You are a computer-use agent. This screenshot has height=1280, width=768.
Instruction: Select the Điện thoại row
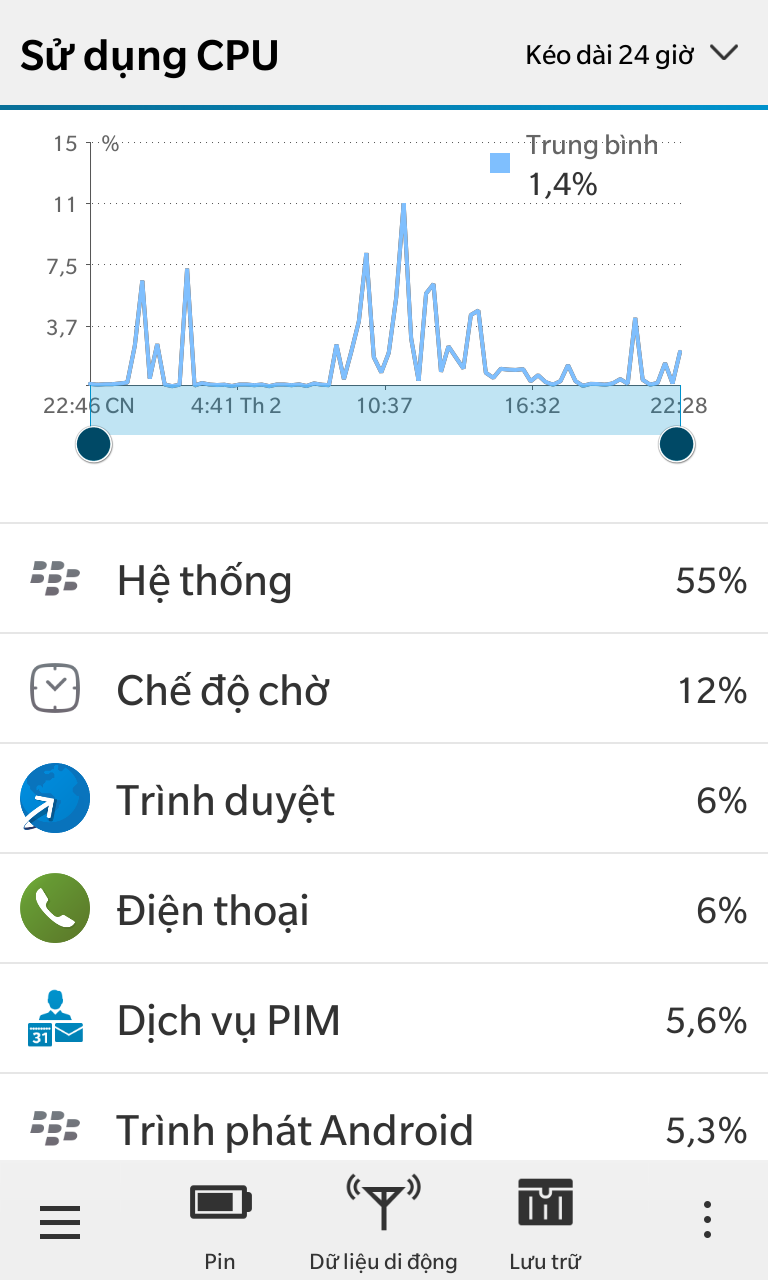pos(384,909)
